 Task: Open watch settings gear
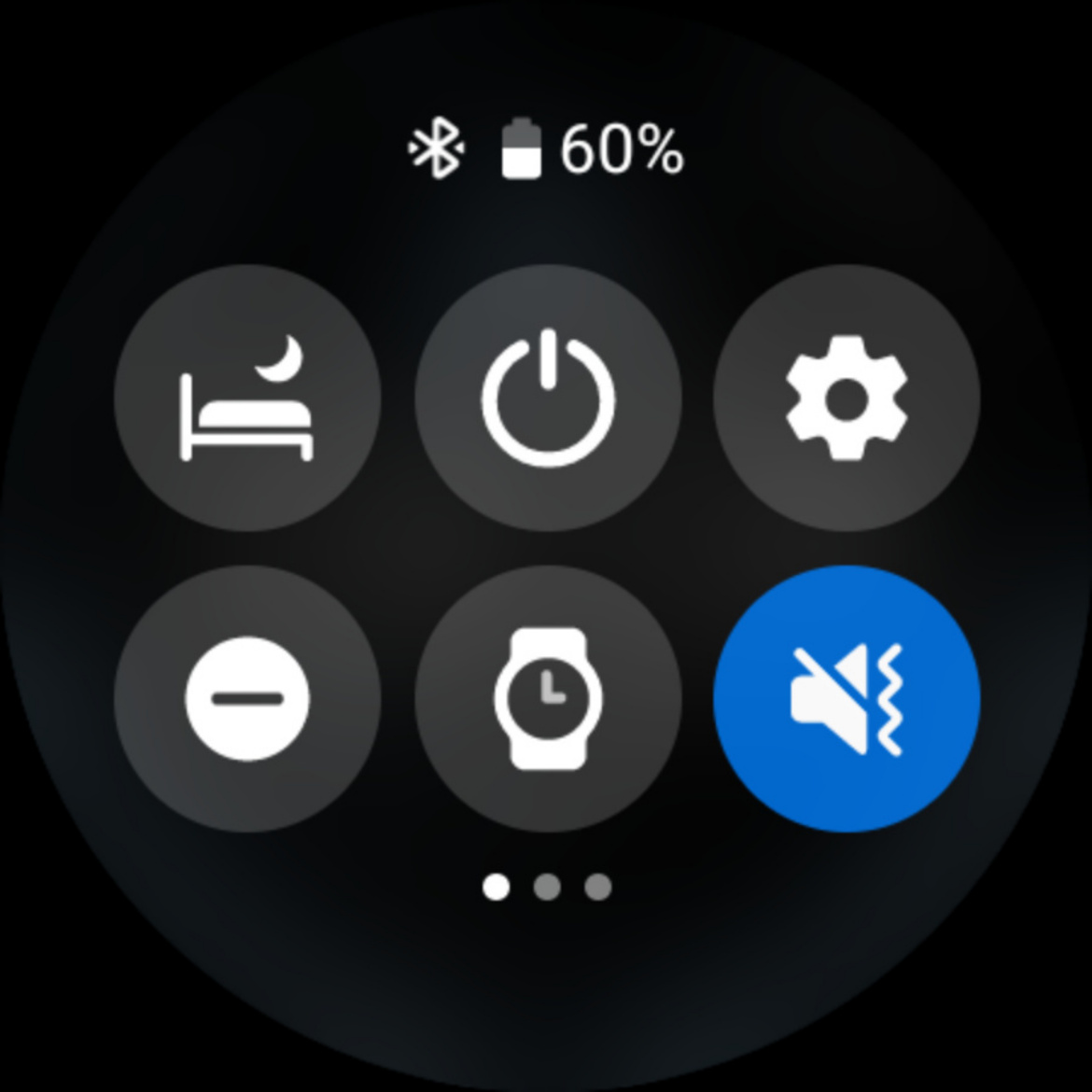coord(847,399)
